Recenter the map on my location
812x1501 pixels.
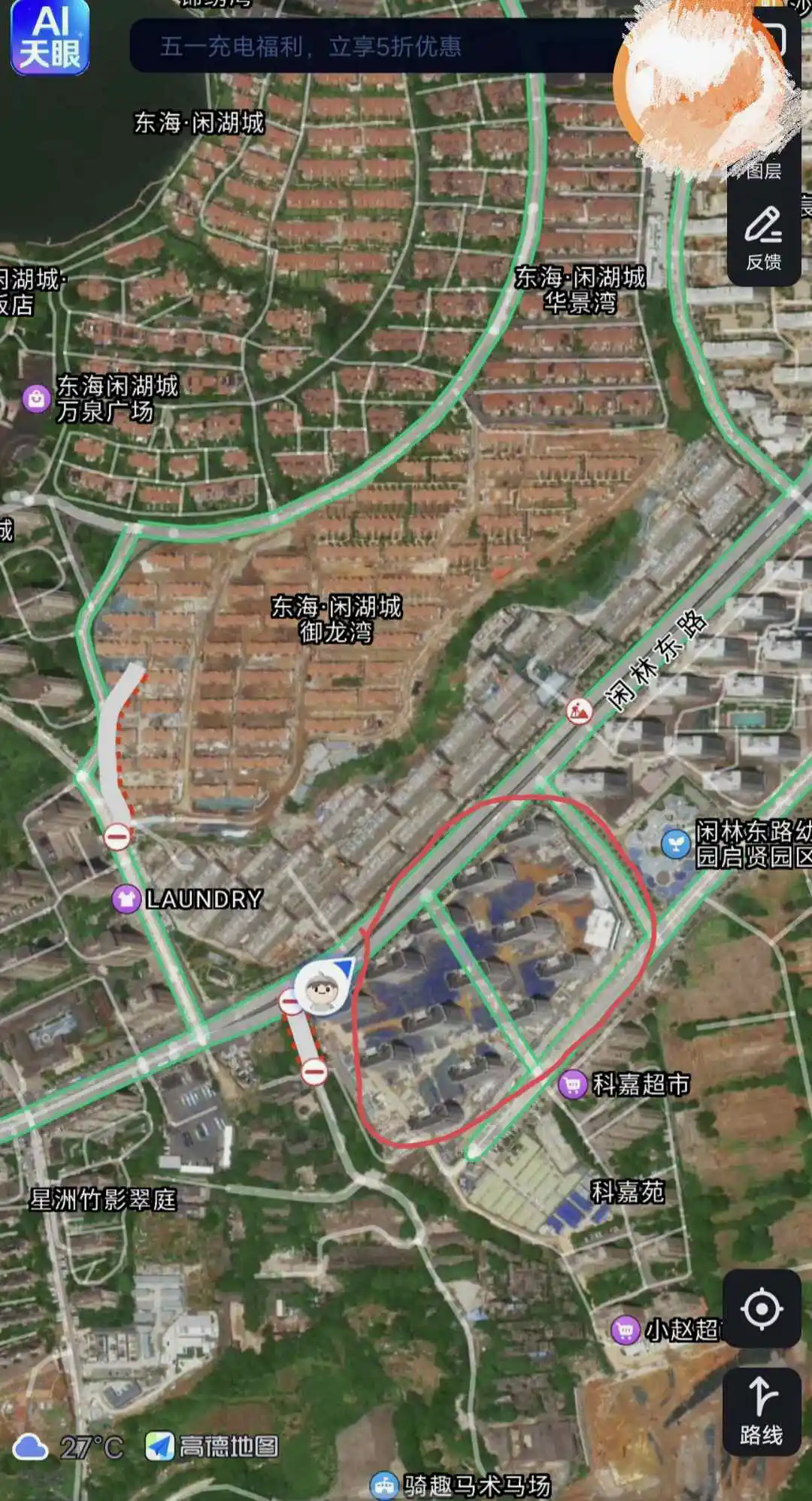coord(762,1308)
